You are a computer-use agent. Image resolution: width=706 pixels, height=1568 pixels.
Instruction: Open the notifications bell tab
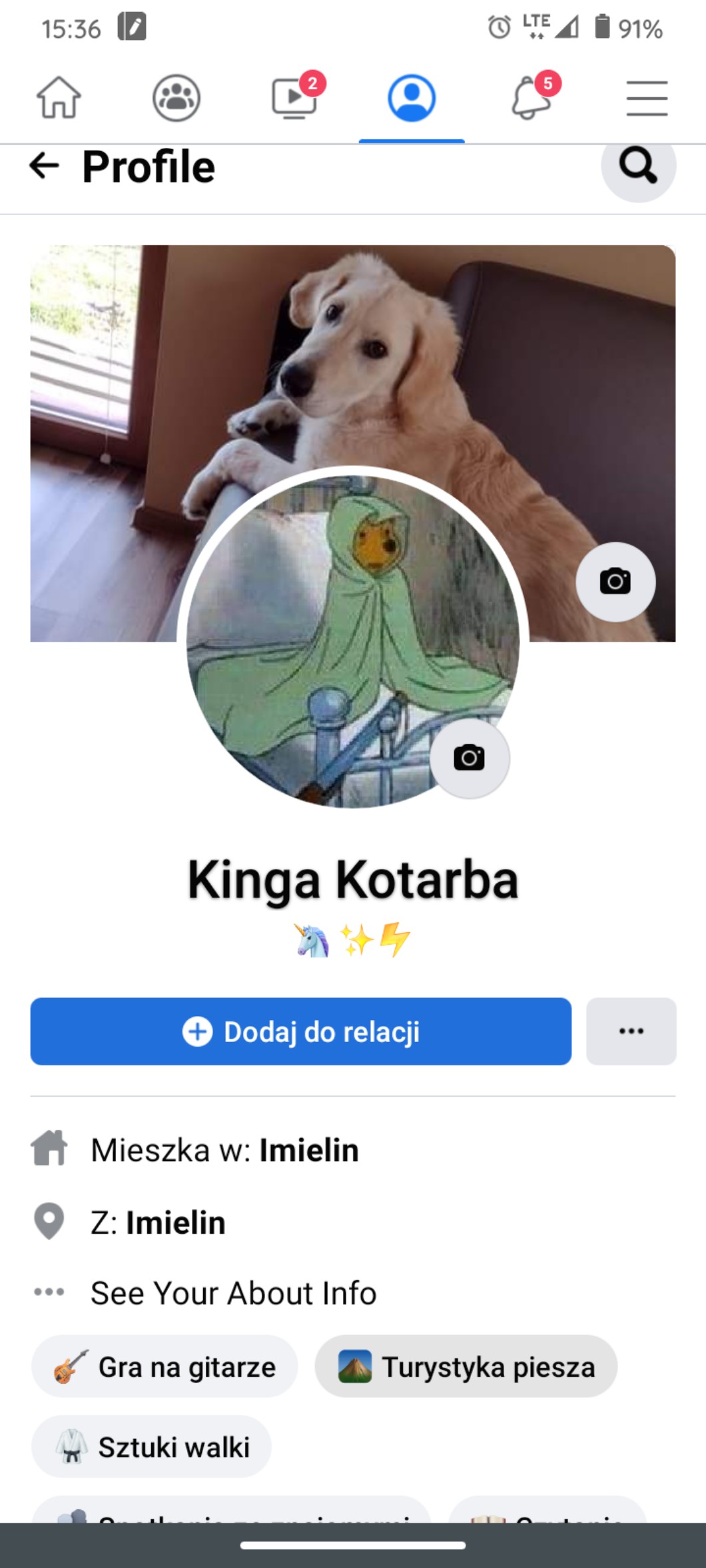pos(531,98)
